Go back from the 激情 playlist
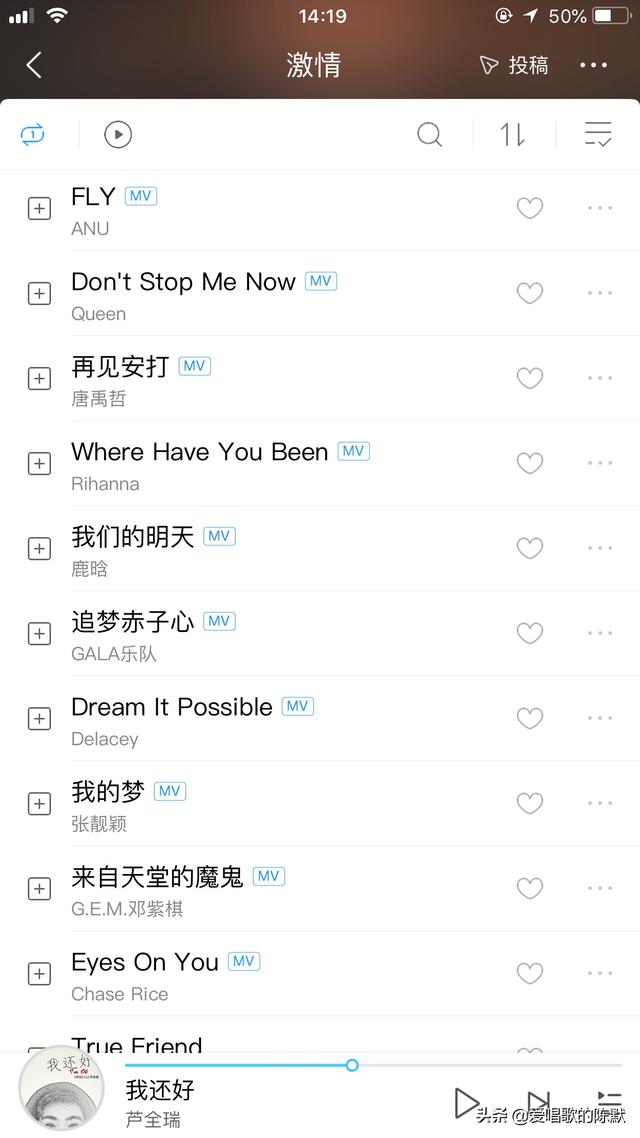Image resolution: width=640 pixels, height=1138 pixels. (34, 65)
